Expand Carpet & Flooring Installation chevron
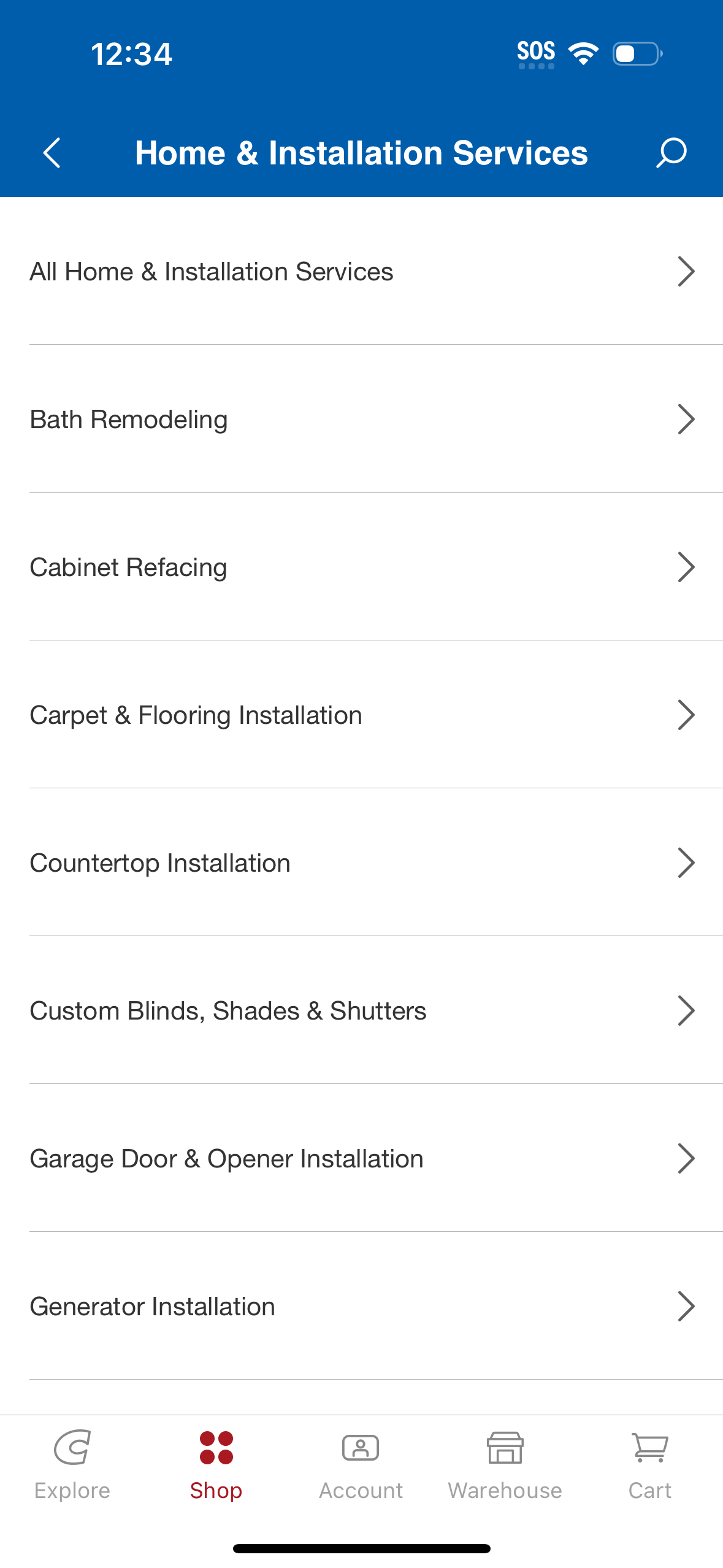The height and width of the screenshot is (1568, 723). (x=686, y=714)
